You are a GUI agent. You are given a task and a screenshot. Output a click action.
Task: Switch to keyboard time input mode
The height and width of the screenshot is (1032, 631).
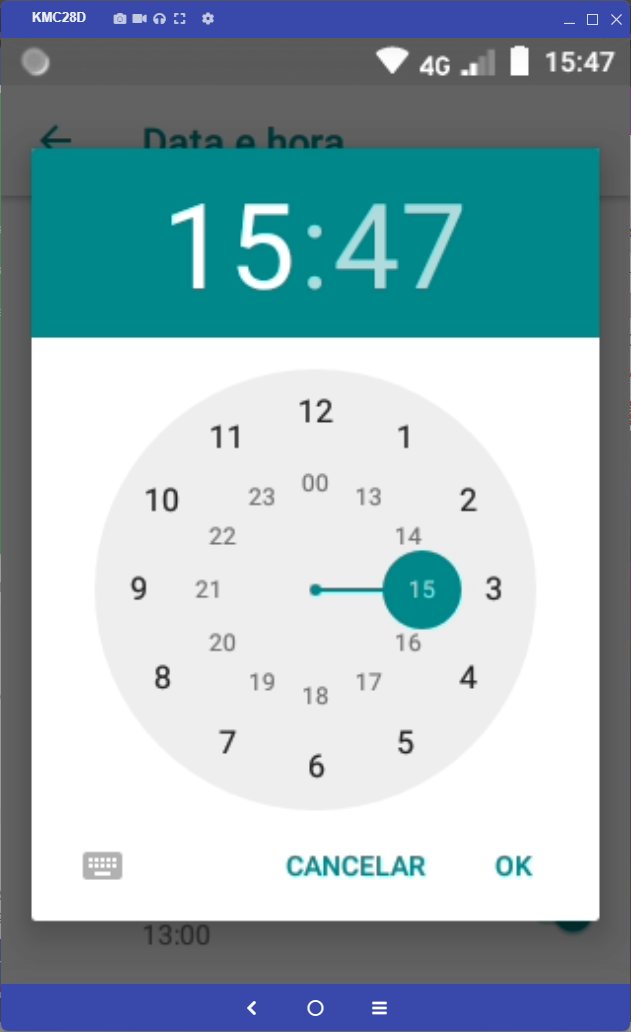102,865
